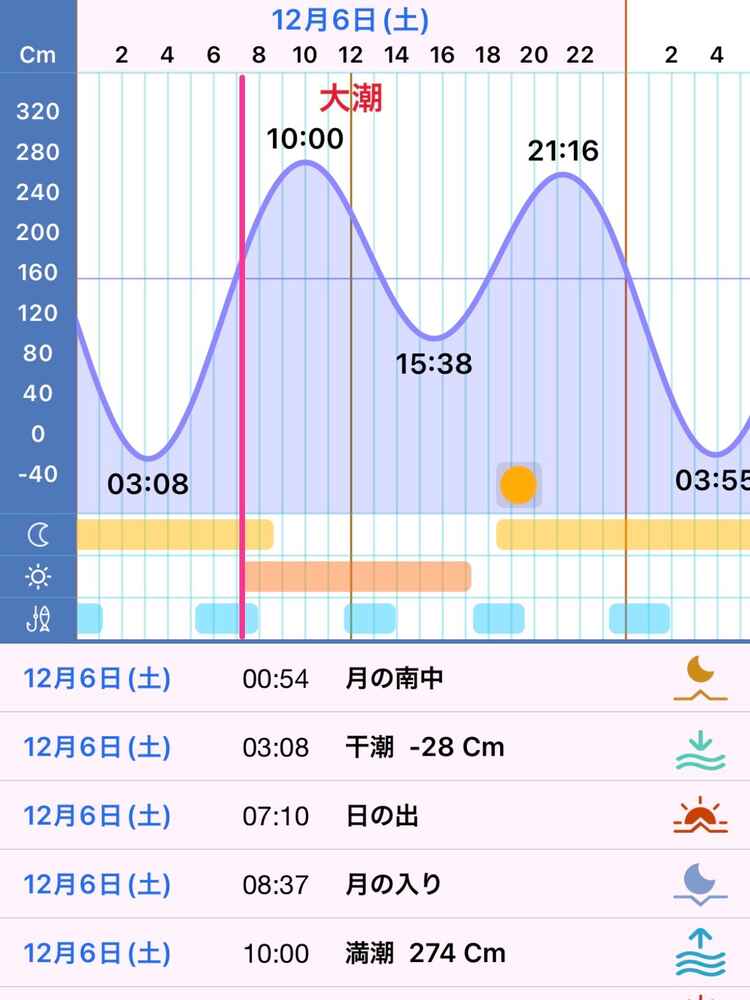Select the 10:00 満潮 274 Cm row
The height and width of the screenshot is (1000, 750).
tap(375, 953)
